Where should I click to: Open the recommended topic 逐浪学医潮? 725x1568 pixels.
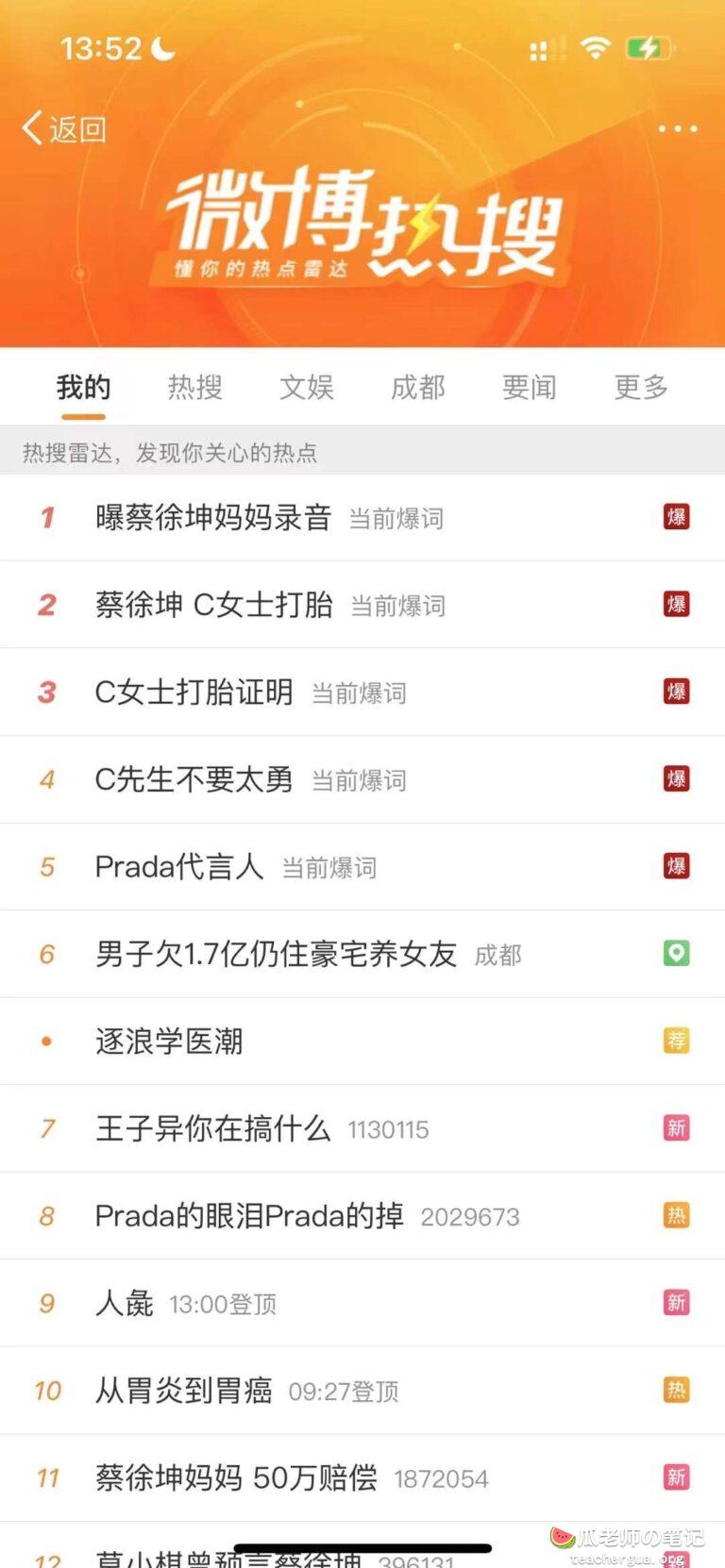[170, 1042]
